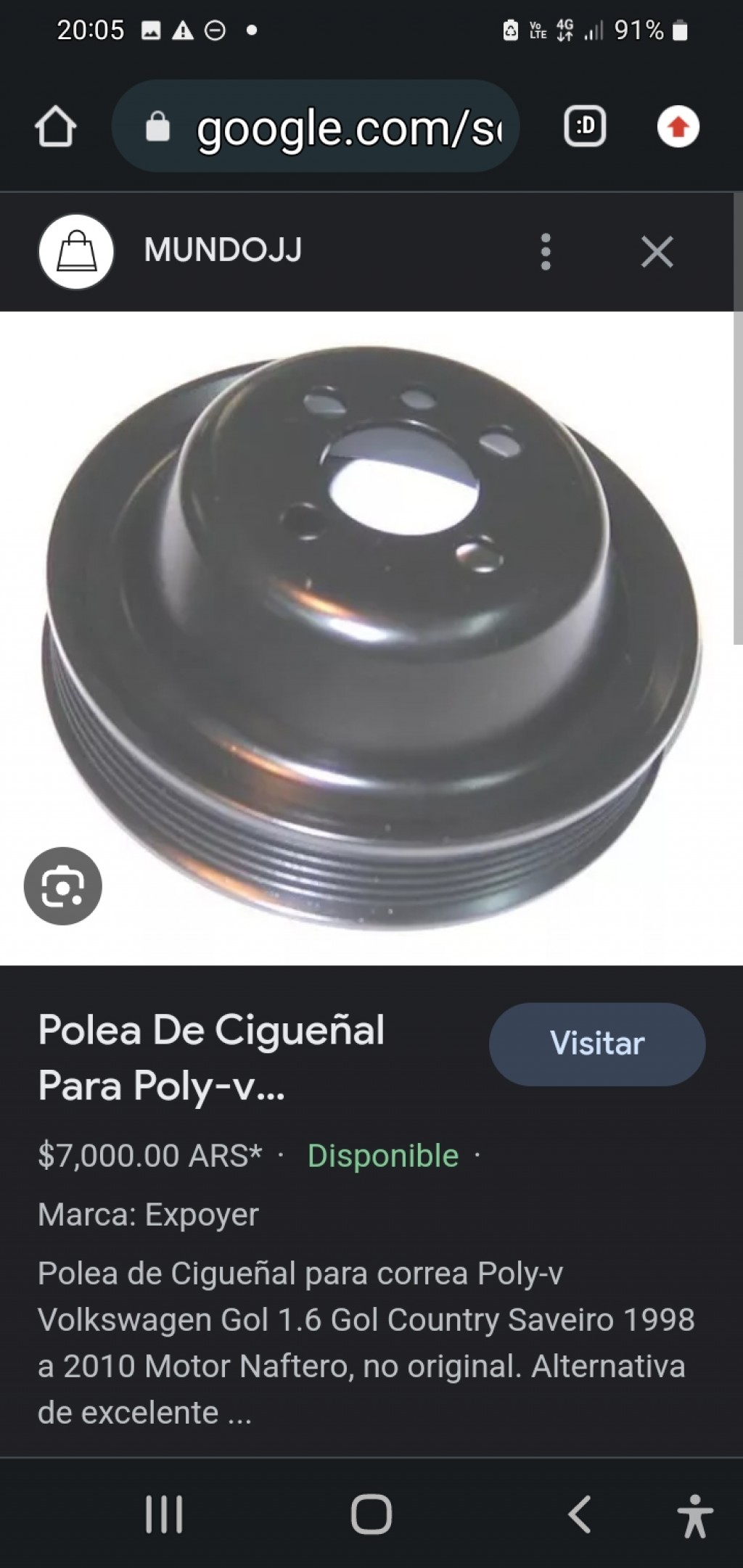The image size is (743, 1568).
Task: Close the MUNDOJJ product panel
Action: [657, 252]
